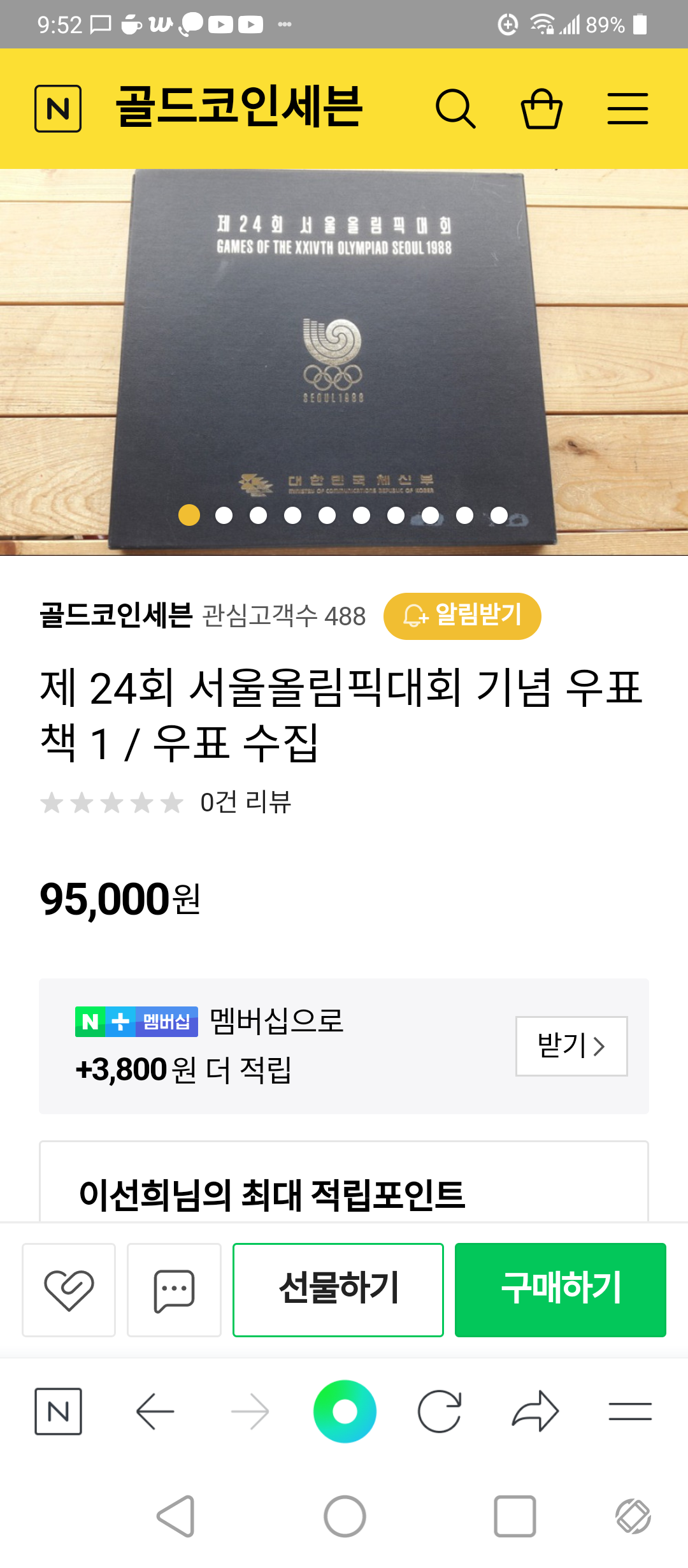Open the store name 골드코인세븐 link
The image size is (688, 1568).
pyautogui.click(x=116, y=616)
